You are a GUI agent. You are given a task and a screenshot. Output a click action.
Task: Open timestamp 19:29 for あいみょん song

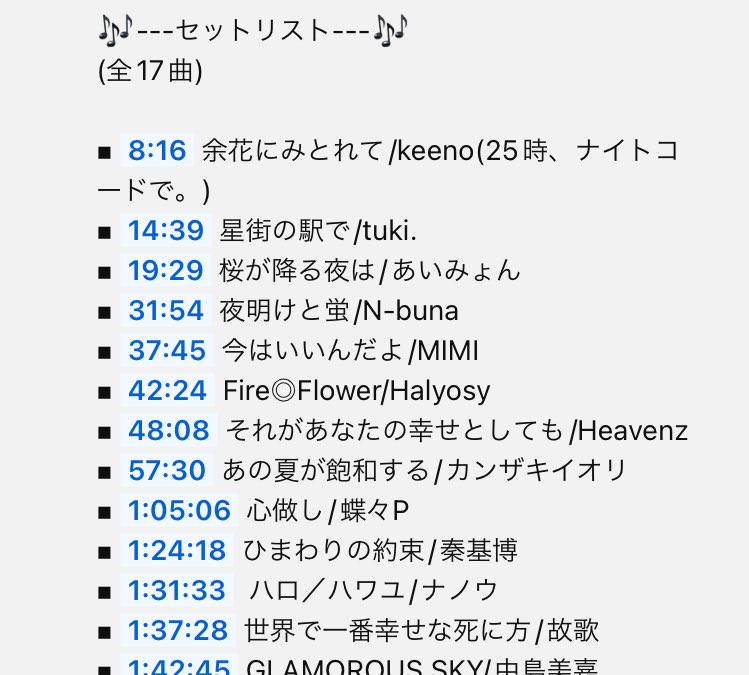pos(165,270)
